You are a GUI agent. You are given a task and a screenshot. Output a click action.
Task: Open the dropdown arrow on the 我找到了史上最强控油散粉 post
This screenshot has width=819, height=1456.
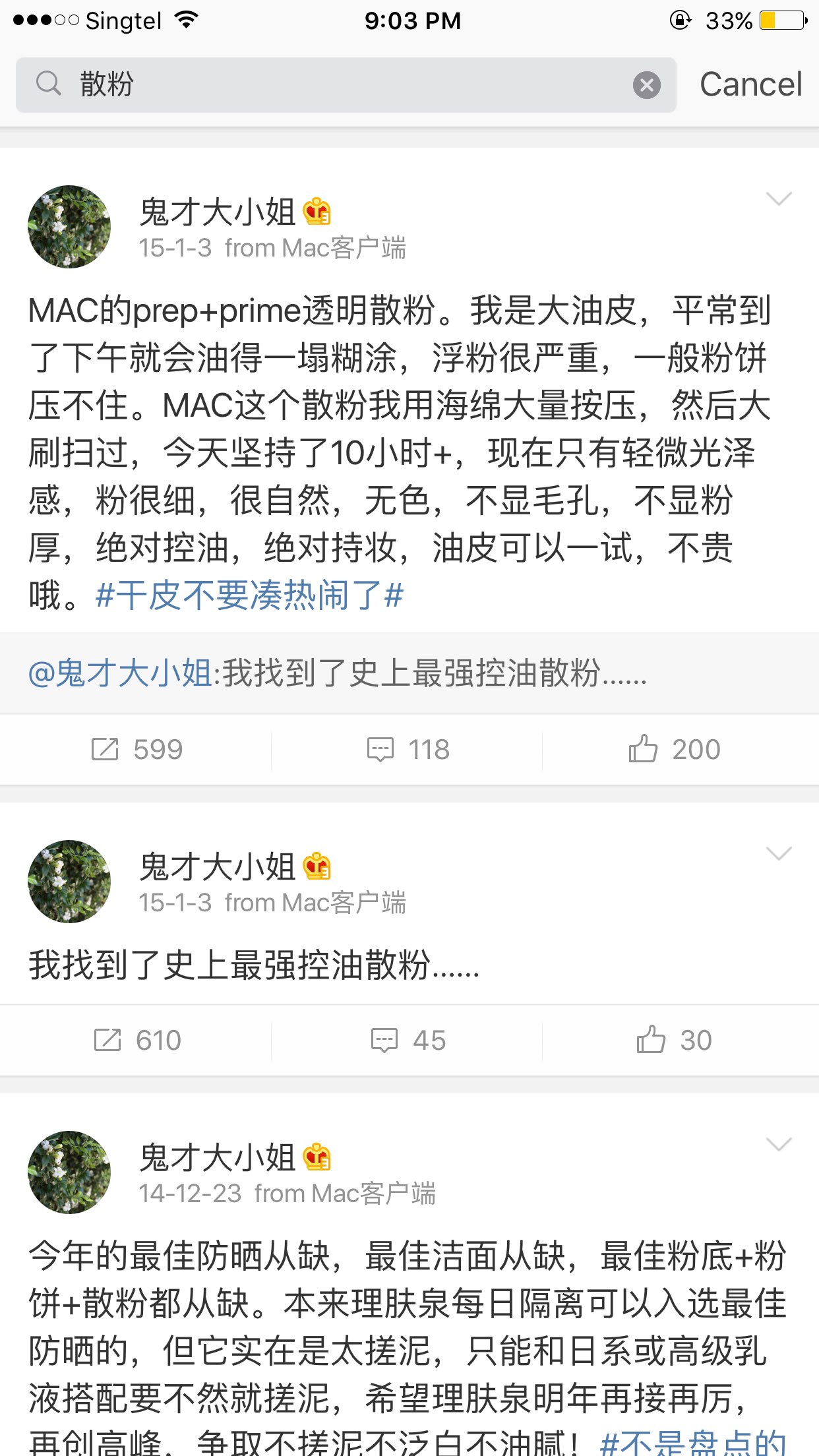click(778, 854)
